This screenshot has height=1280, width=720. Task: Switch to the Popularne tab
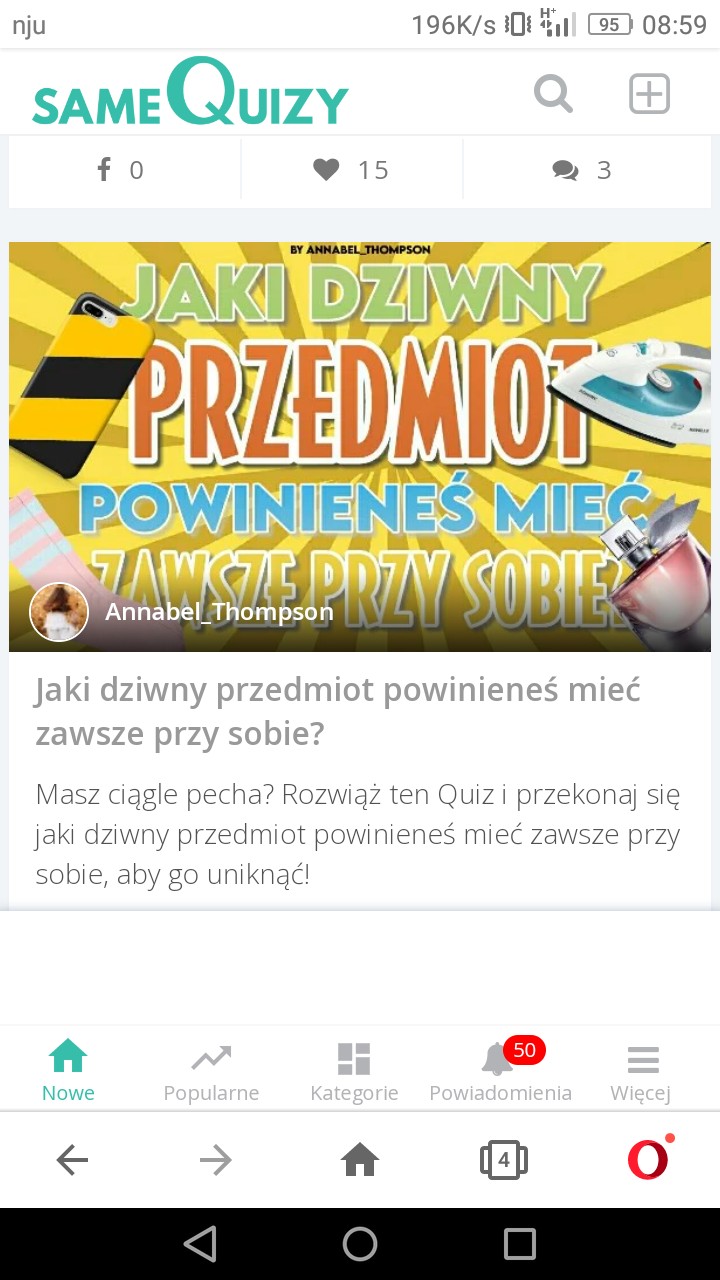point(211,1070)
